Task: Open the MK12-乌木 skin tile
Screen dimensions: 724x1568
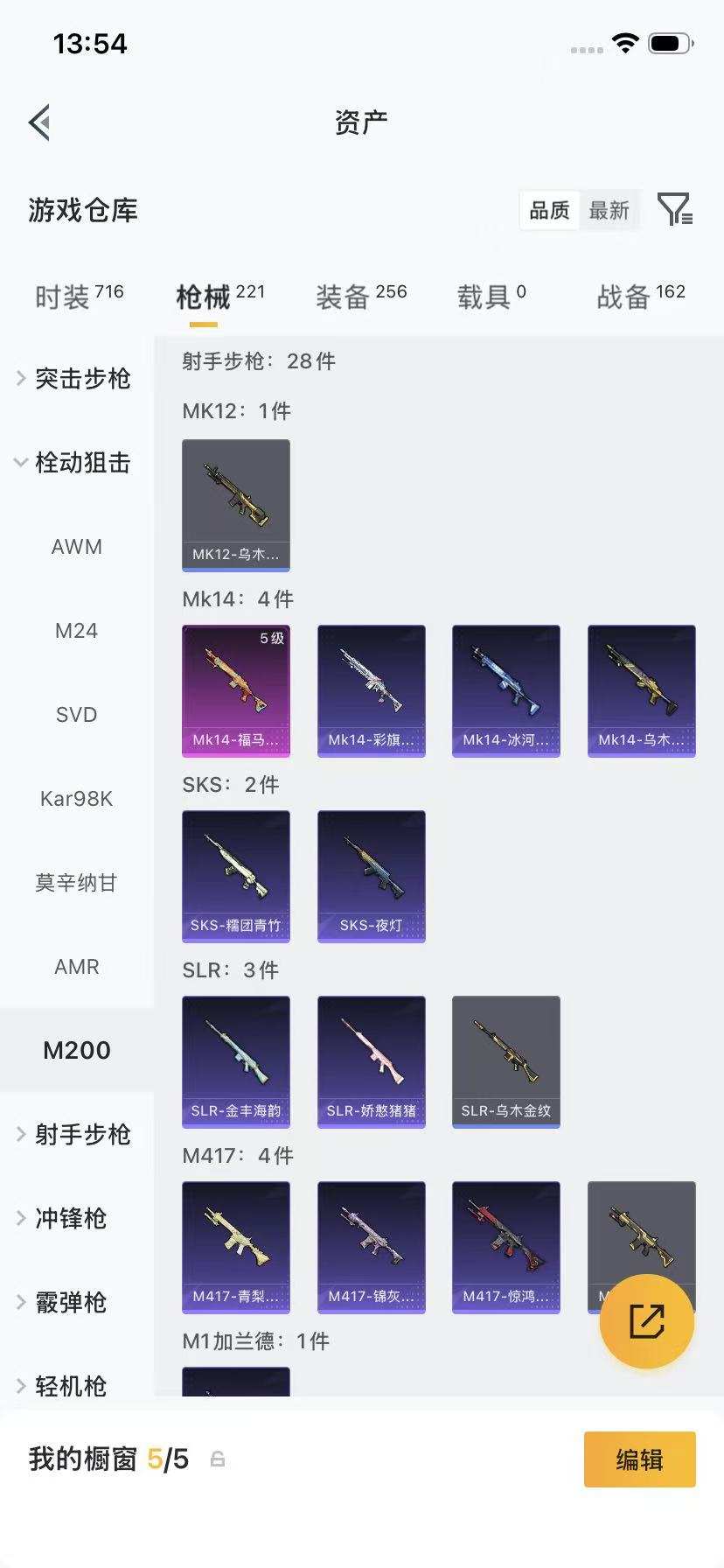Action: click(x=236, y=505)
